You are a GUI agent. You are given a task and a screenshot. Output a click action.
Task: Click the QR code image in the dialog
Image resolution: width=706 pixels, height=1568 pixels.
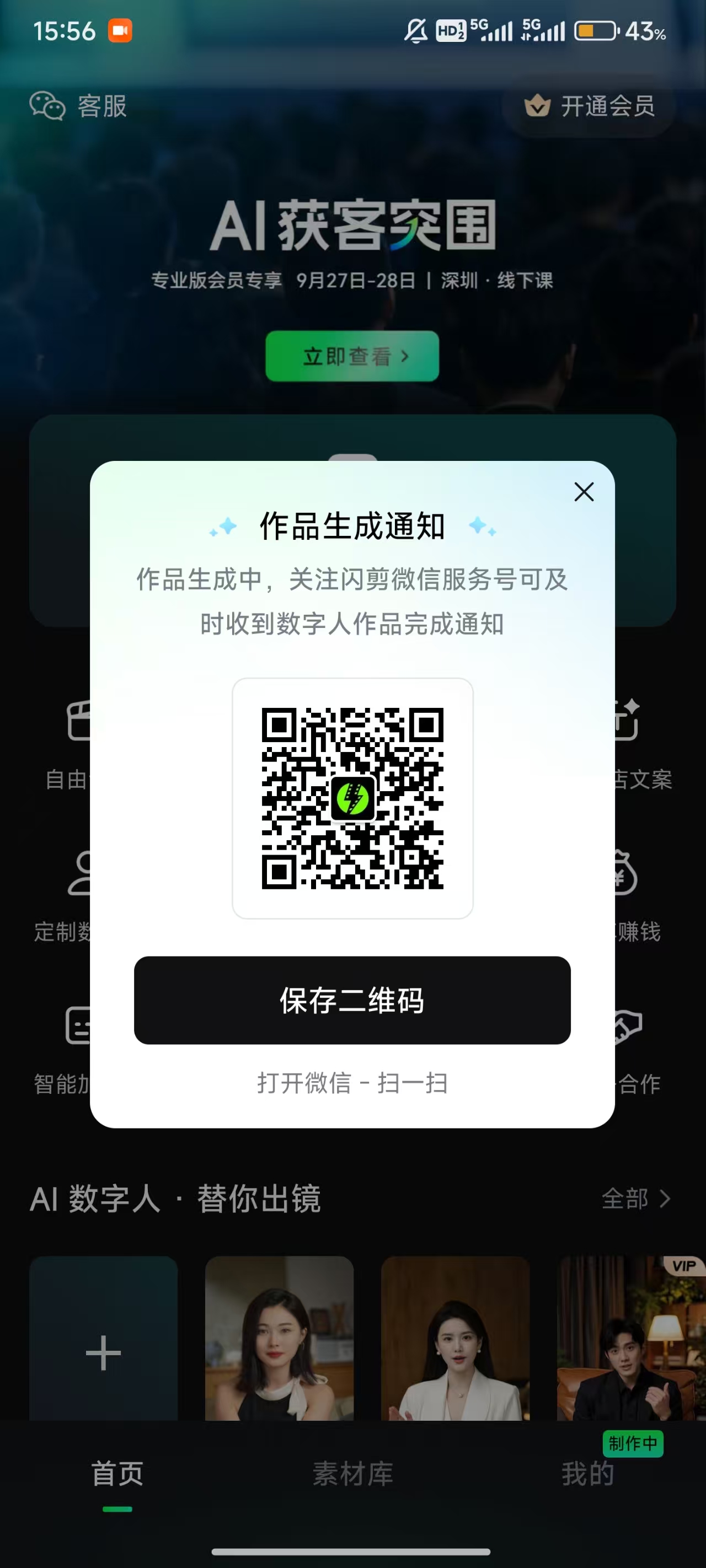pos(352,798)
